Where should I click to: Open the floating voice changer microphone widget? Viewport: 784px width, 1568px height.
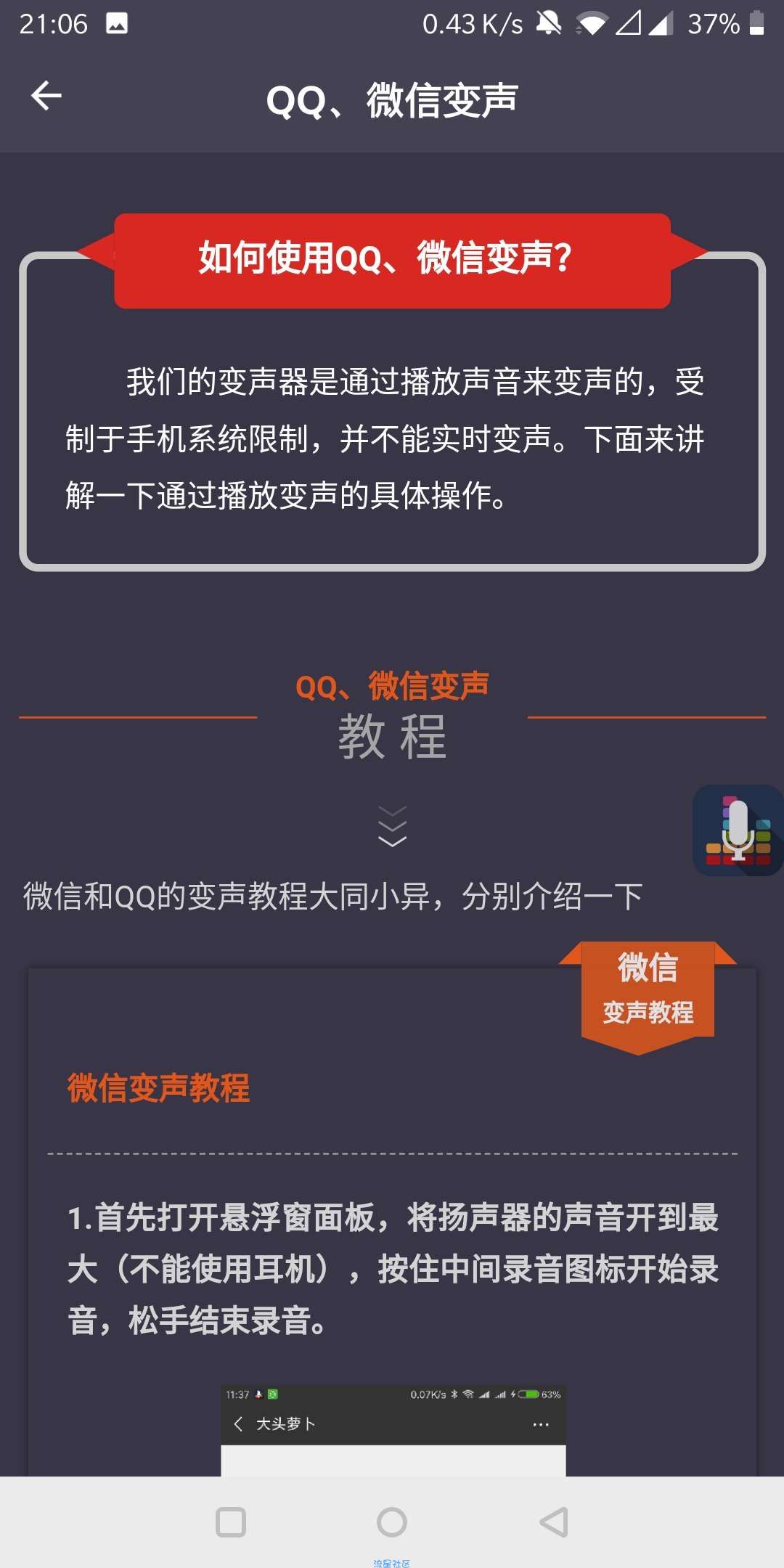(738, 830)
